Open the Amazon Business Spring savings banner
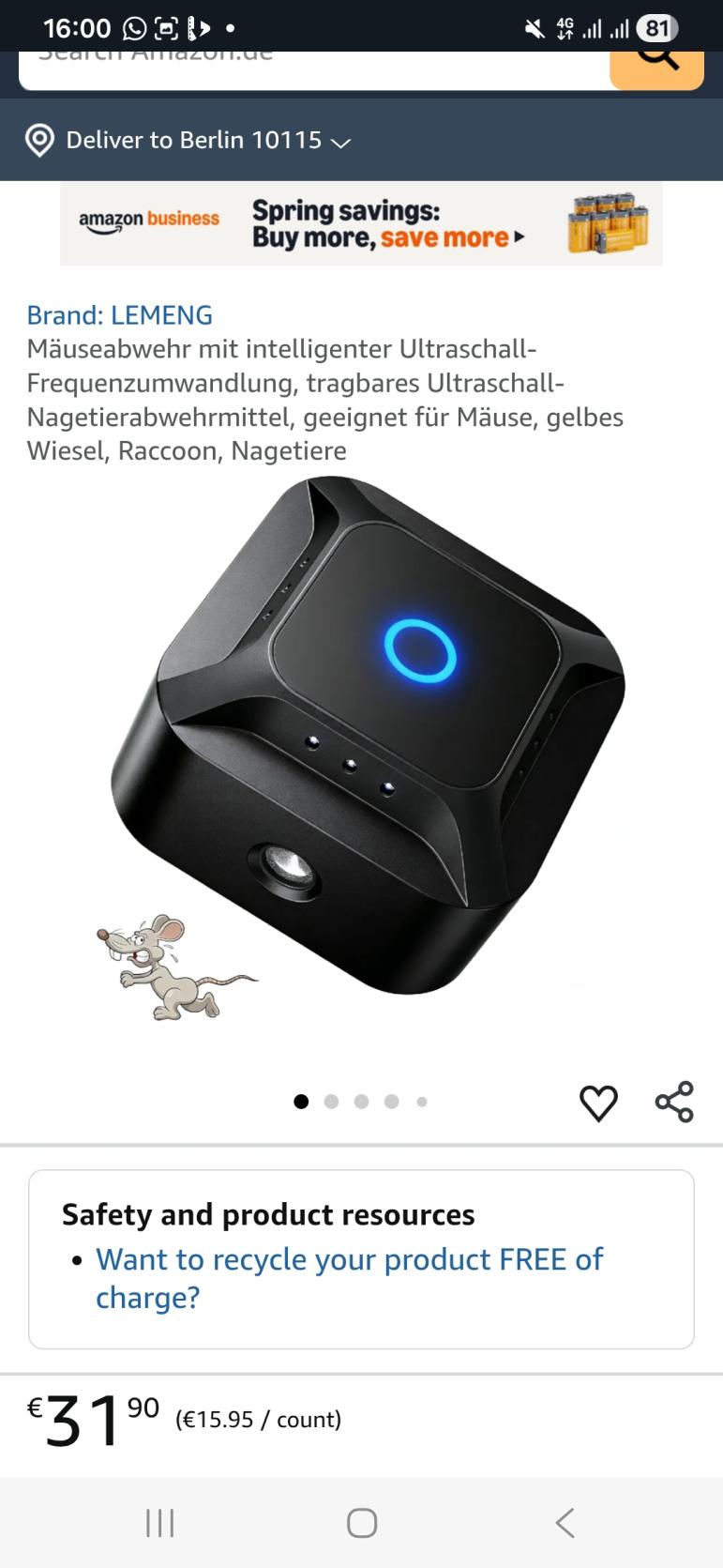723x1568 pixels. pyautogui.click(x=361, y=223)
